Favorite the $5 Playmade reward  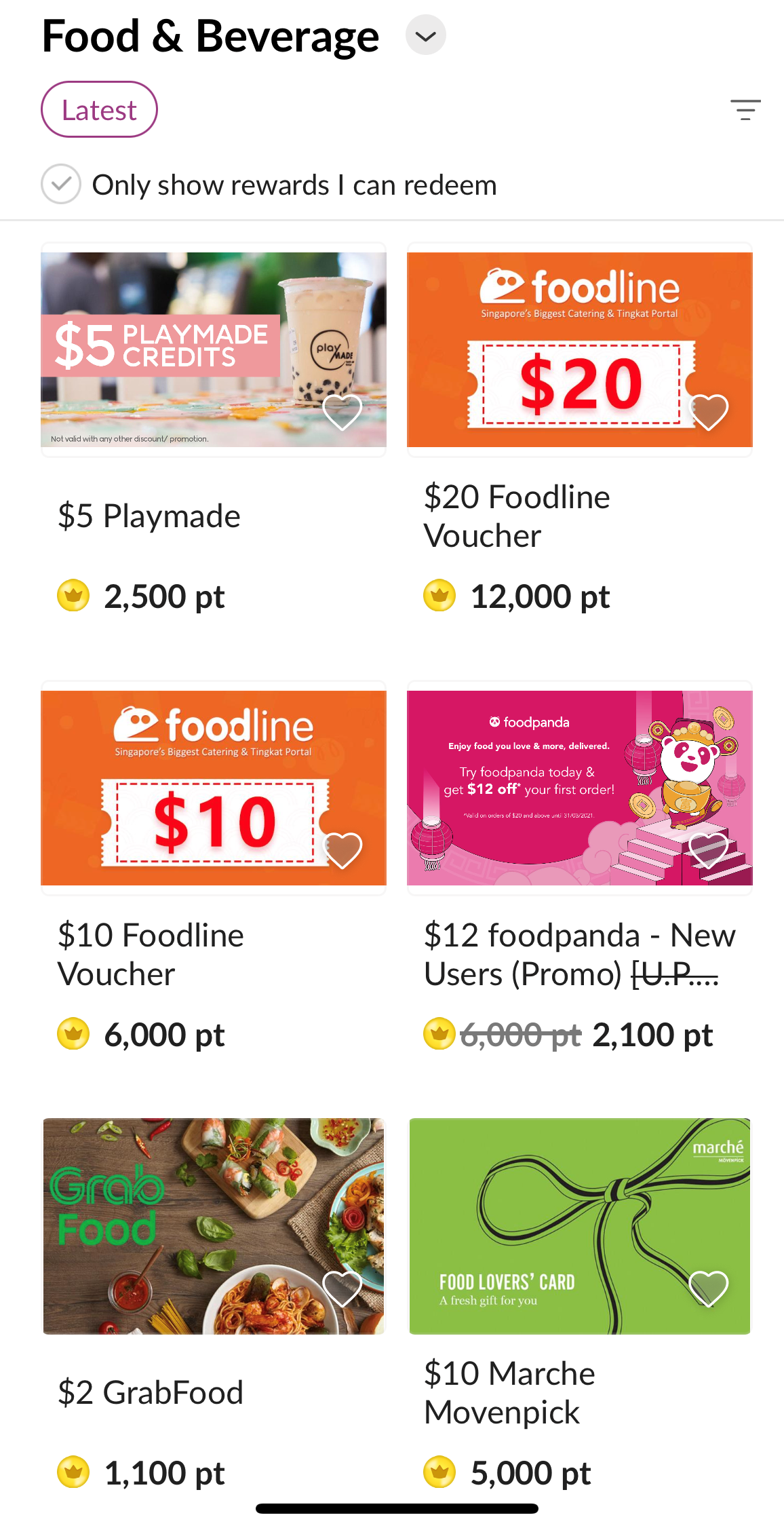[x=342, y=411]
